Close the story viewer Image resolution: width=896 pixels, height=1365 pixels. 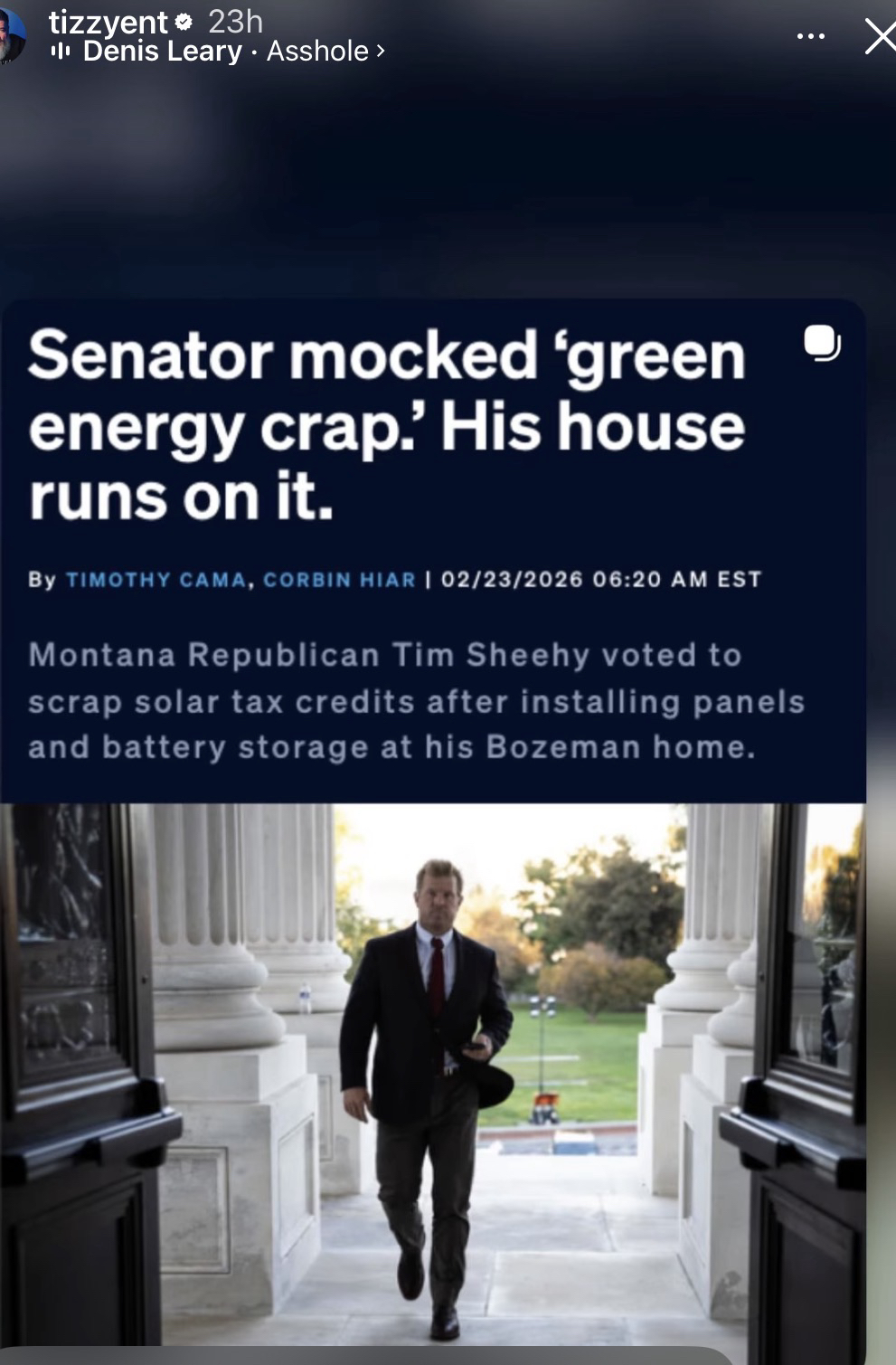click(x=879, y=37)
